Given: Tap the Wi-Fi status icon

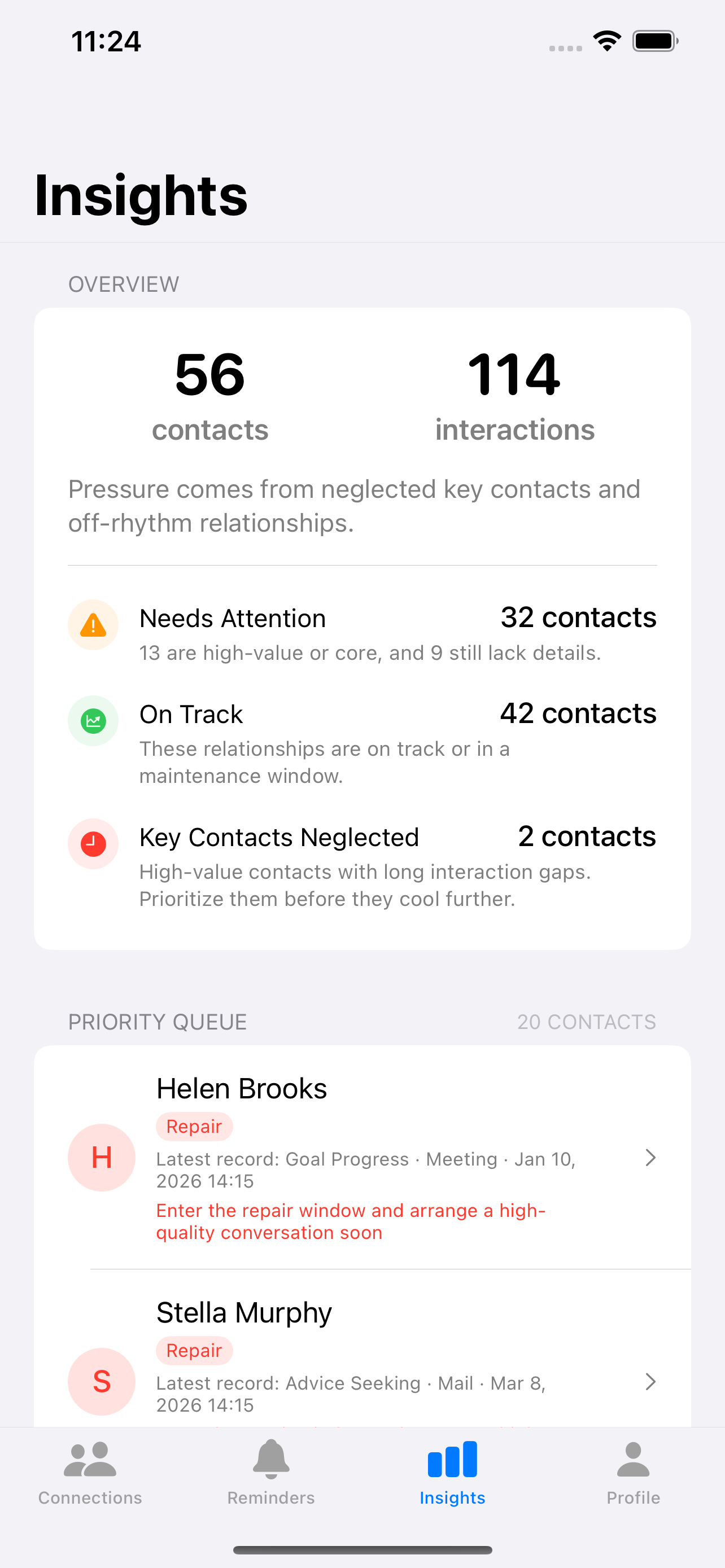Looking at the screenshot, I should [606, 40].
